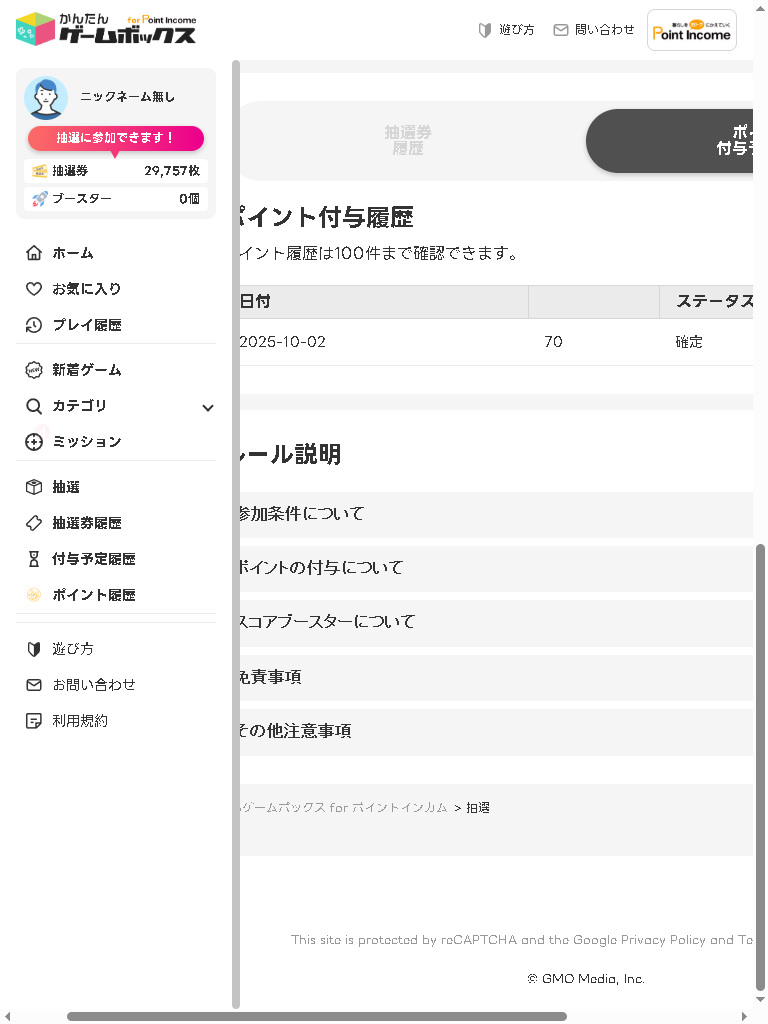768x1024 pixels.
Task: Open お気に入り favorites
Action: (x=86, y=289)
